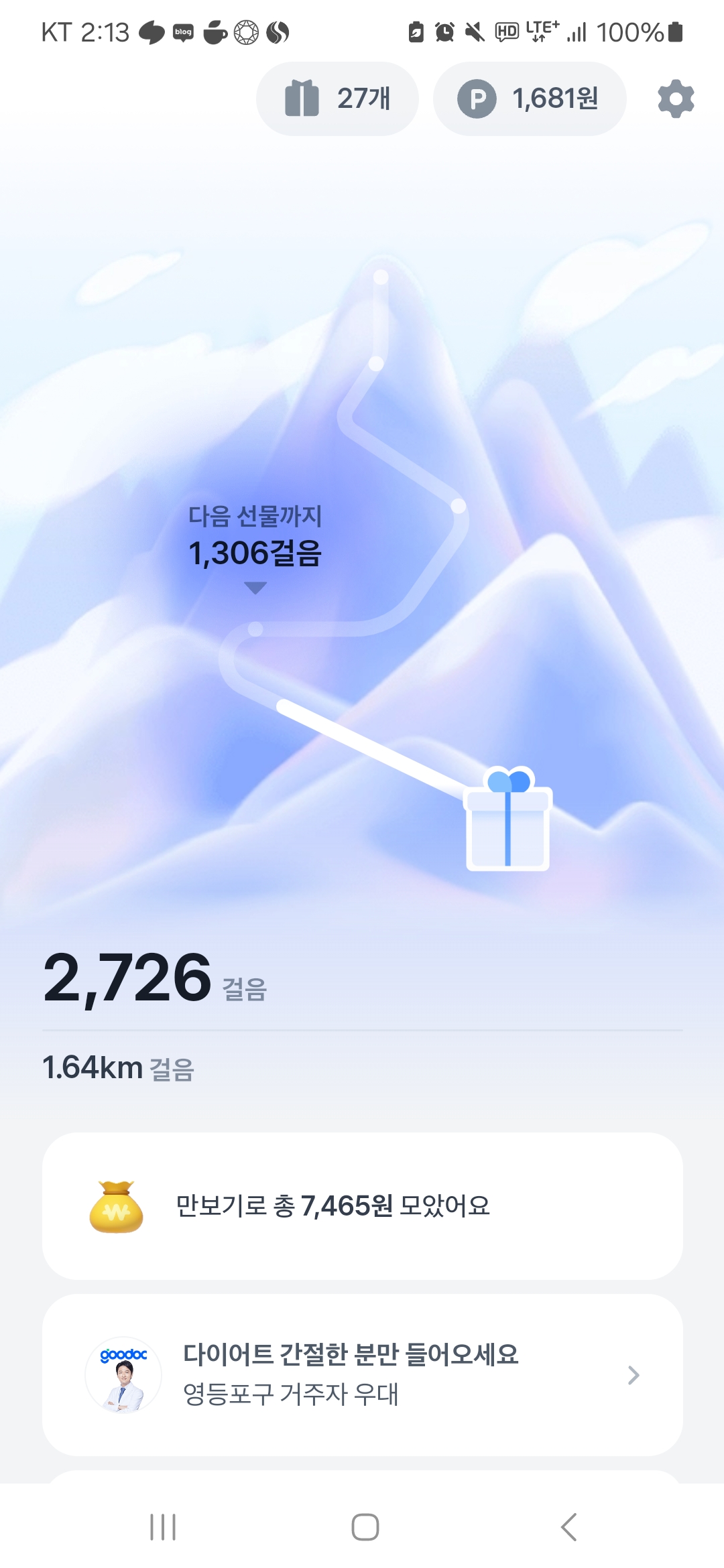Tap the gift box on the mountain path

[x=508, y=819]
